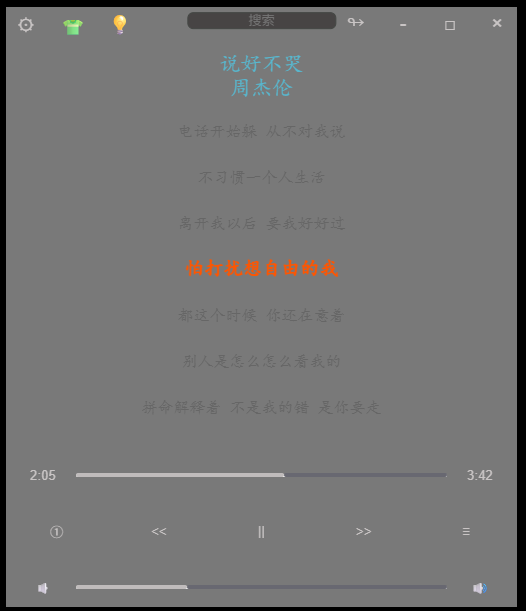Minimize the player window

pyautogui.click(x=403, y=25)
